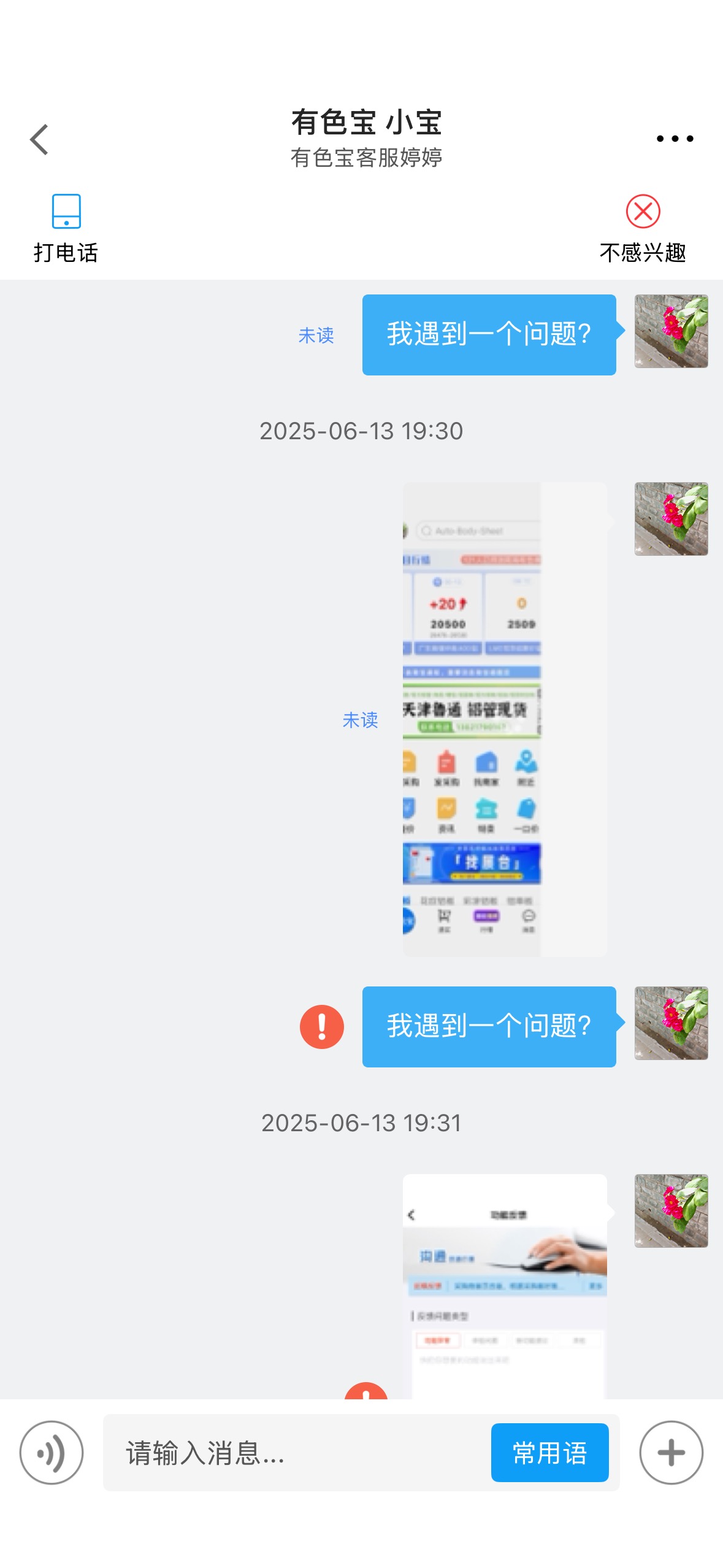This screenshot has height=1568, width=723.
Task: Open 常用语 quick phrases
Action: [x=549, y=1453]
